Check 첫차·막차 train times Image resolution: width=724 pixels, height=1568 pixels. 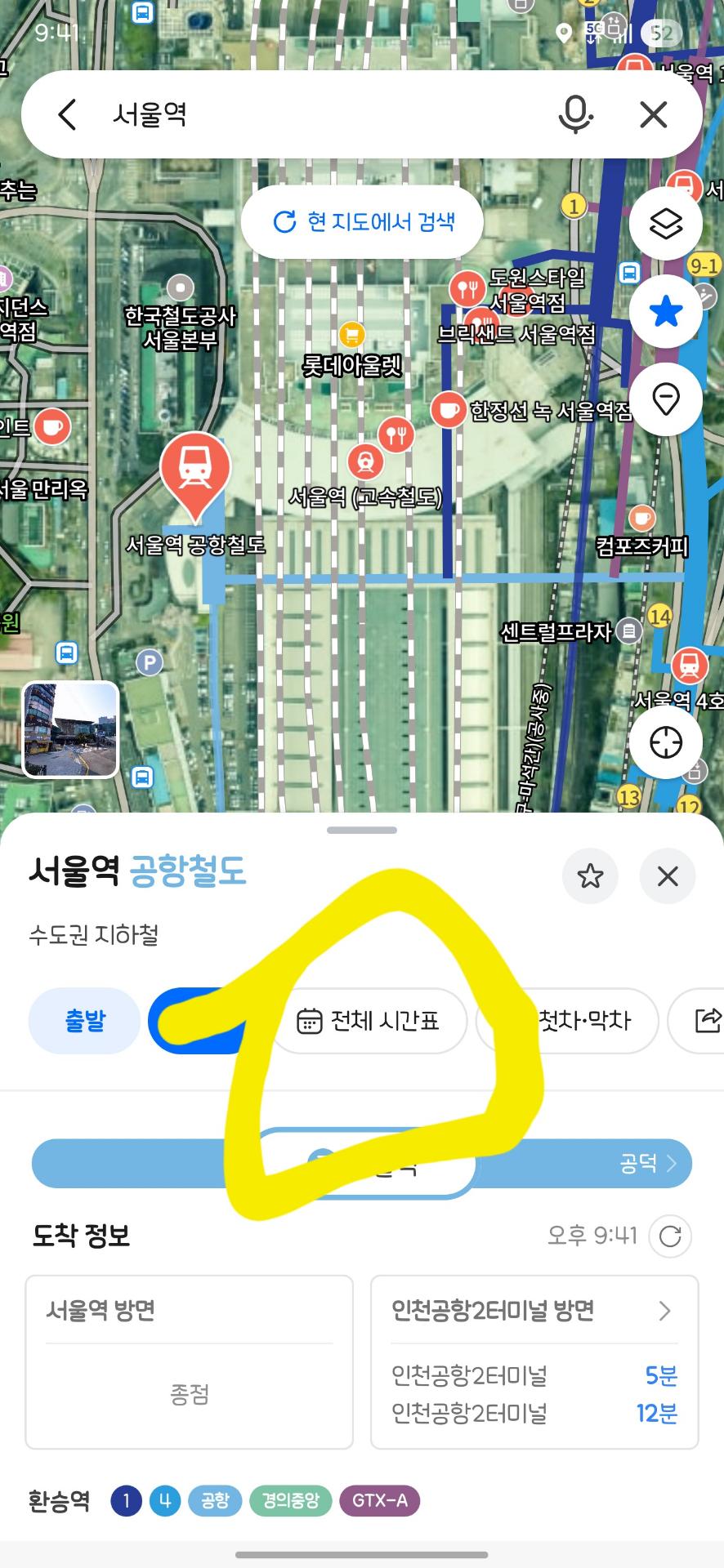coord(583,1021)
